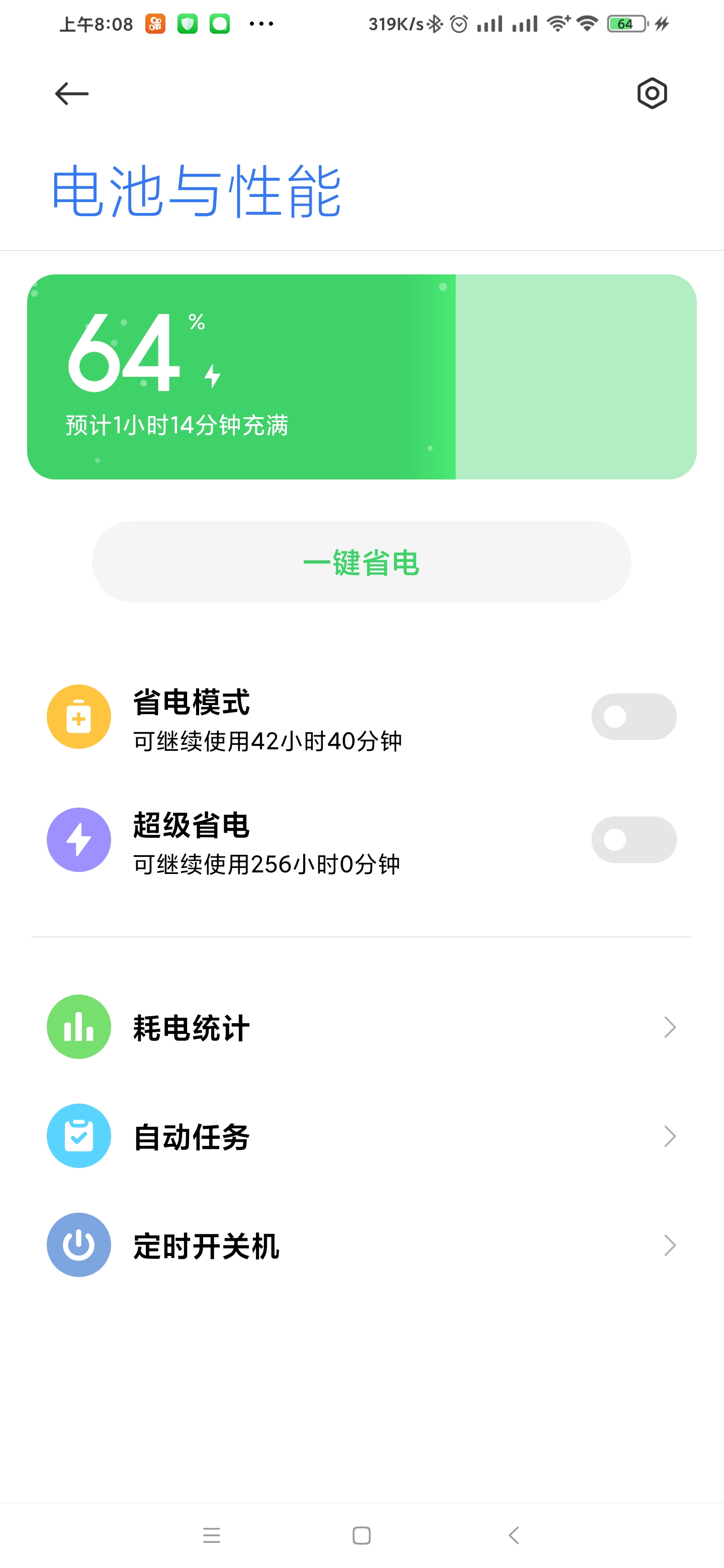Open 自动任务

click(x=361, y=1136)
